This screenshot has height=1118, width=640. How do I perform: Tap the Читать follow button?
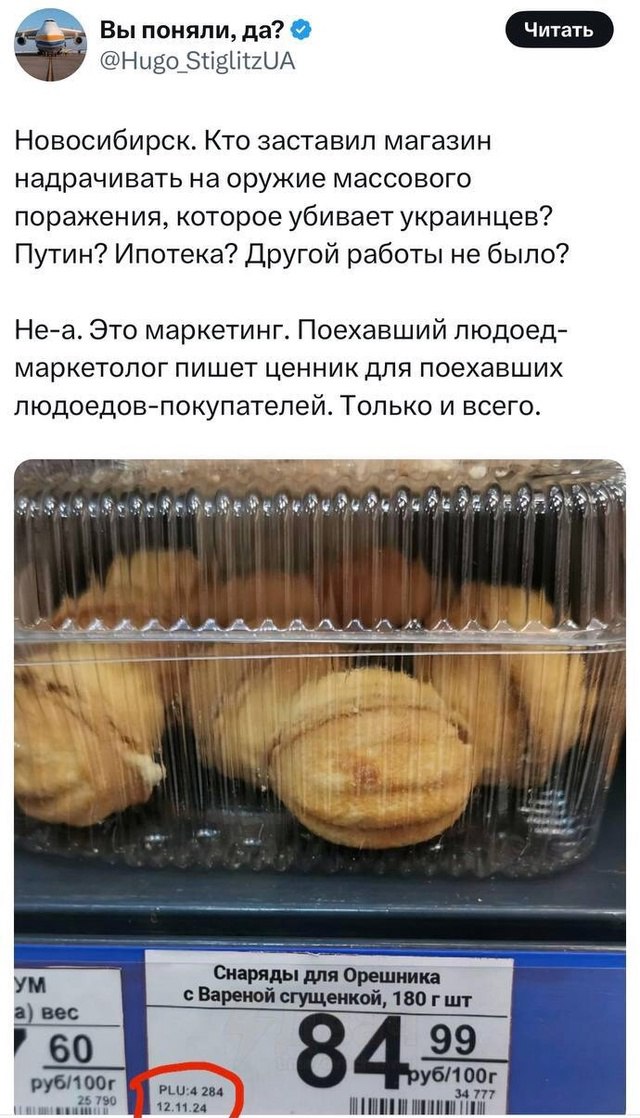(559, 30)
